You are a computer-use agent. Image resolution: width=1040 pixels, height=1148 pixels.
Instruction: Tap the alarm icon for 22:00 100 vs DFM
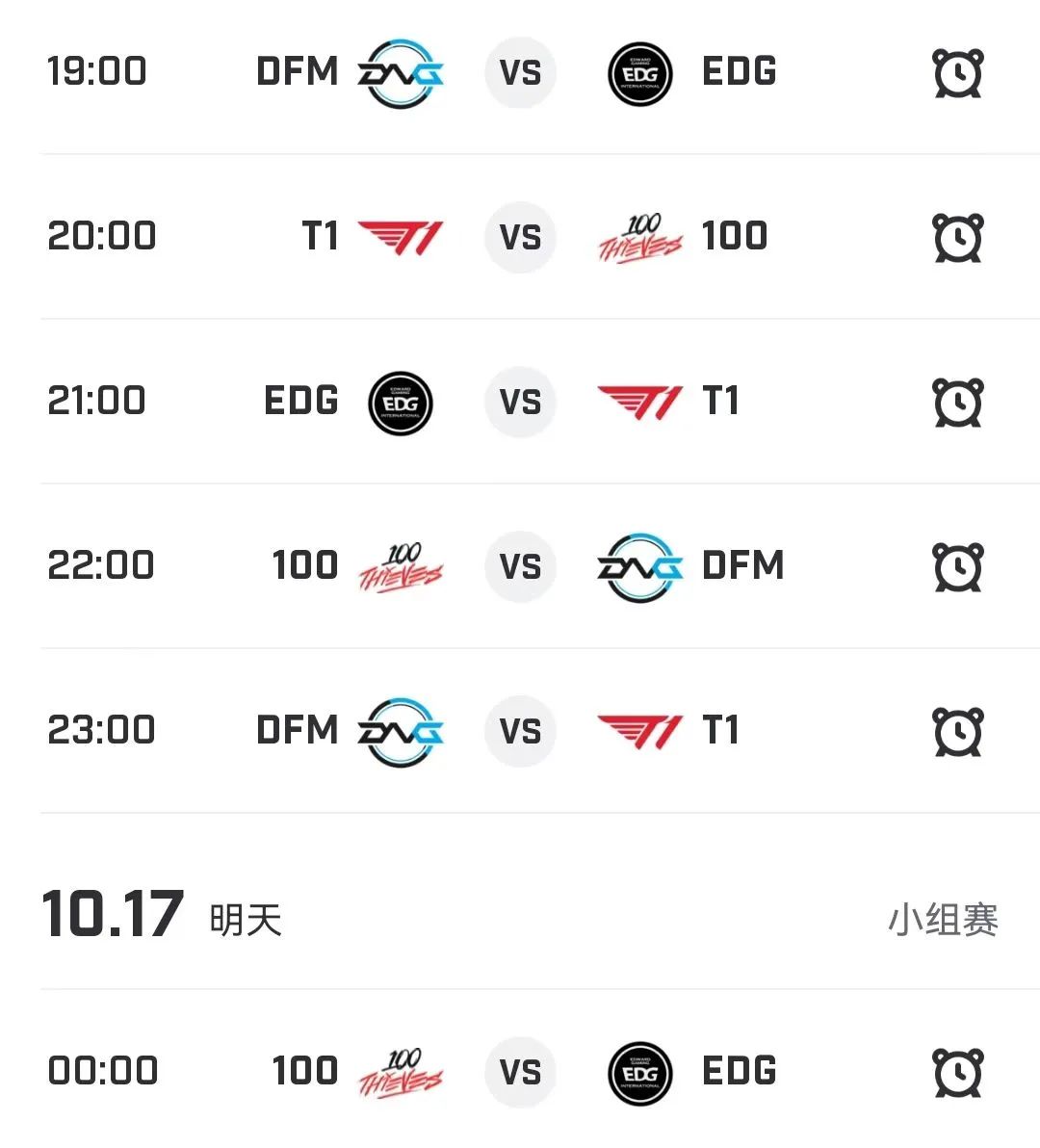tap(958, 567)
